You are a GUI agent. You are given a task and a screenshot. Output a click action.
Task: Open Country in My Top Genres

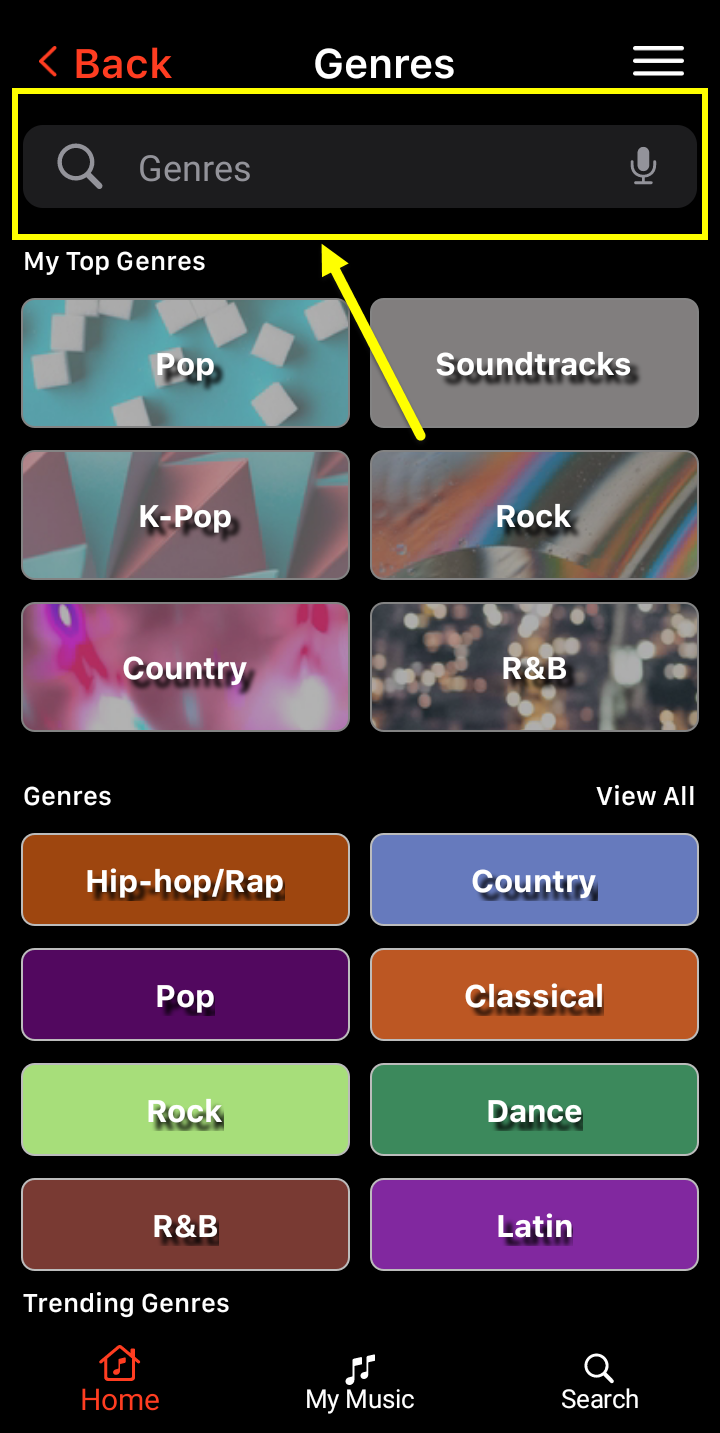[185, 667]
